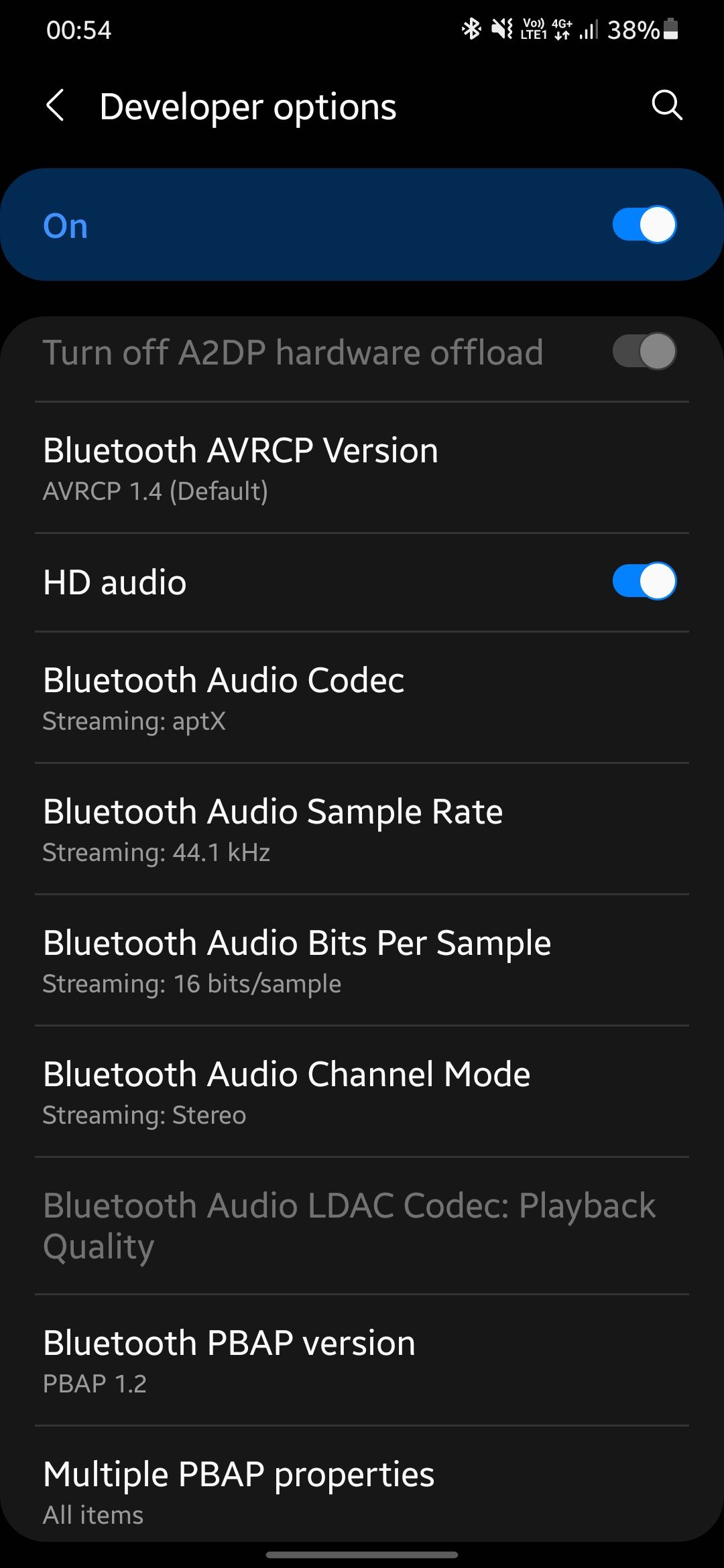The width and height of the screenshot is (724, 1568).
Task: Go back using the navigation arrow
Action: coord(58,106)
